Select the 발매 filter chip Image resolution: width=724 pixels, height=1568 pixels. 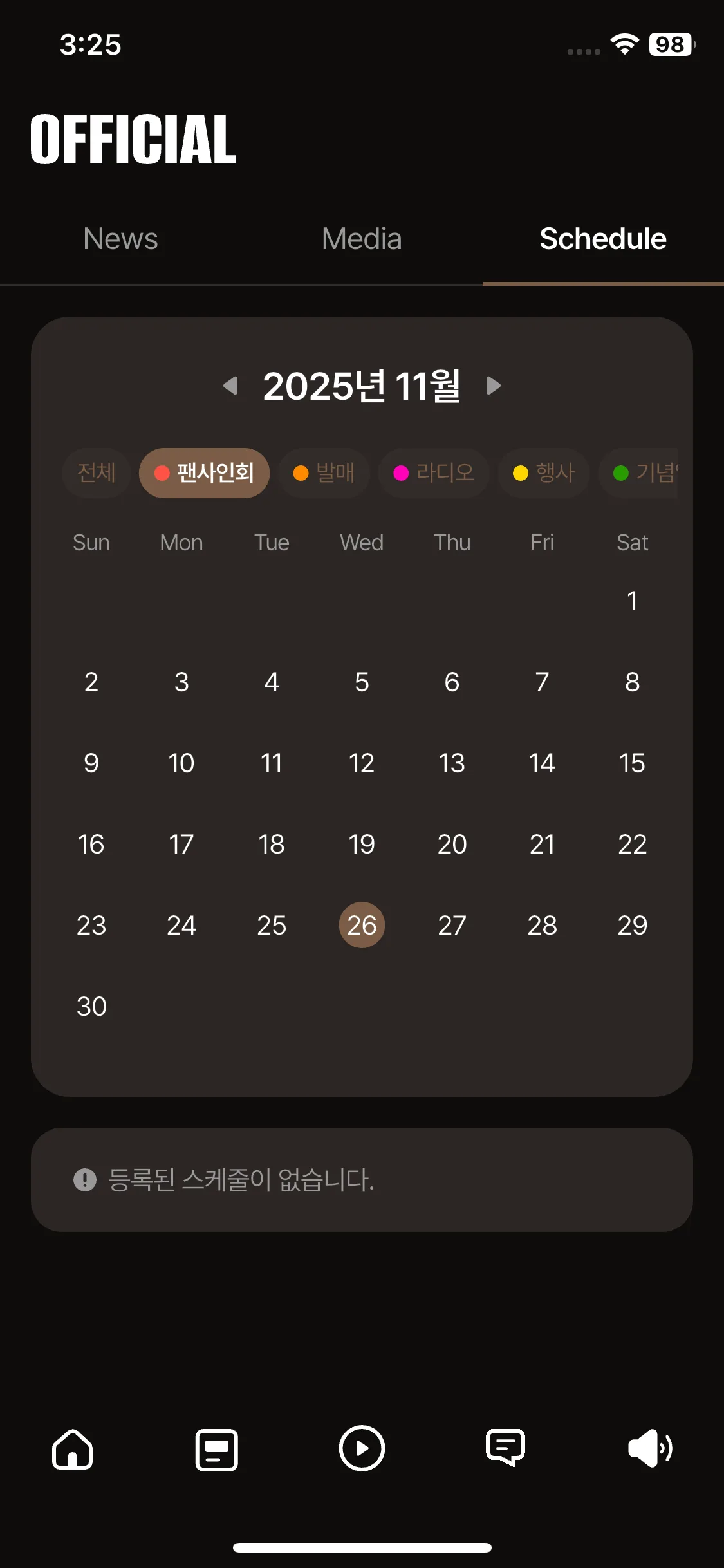click(324, 473)
